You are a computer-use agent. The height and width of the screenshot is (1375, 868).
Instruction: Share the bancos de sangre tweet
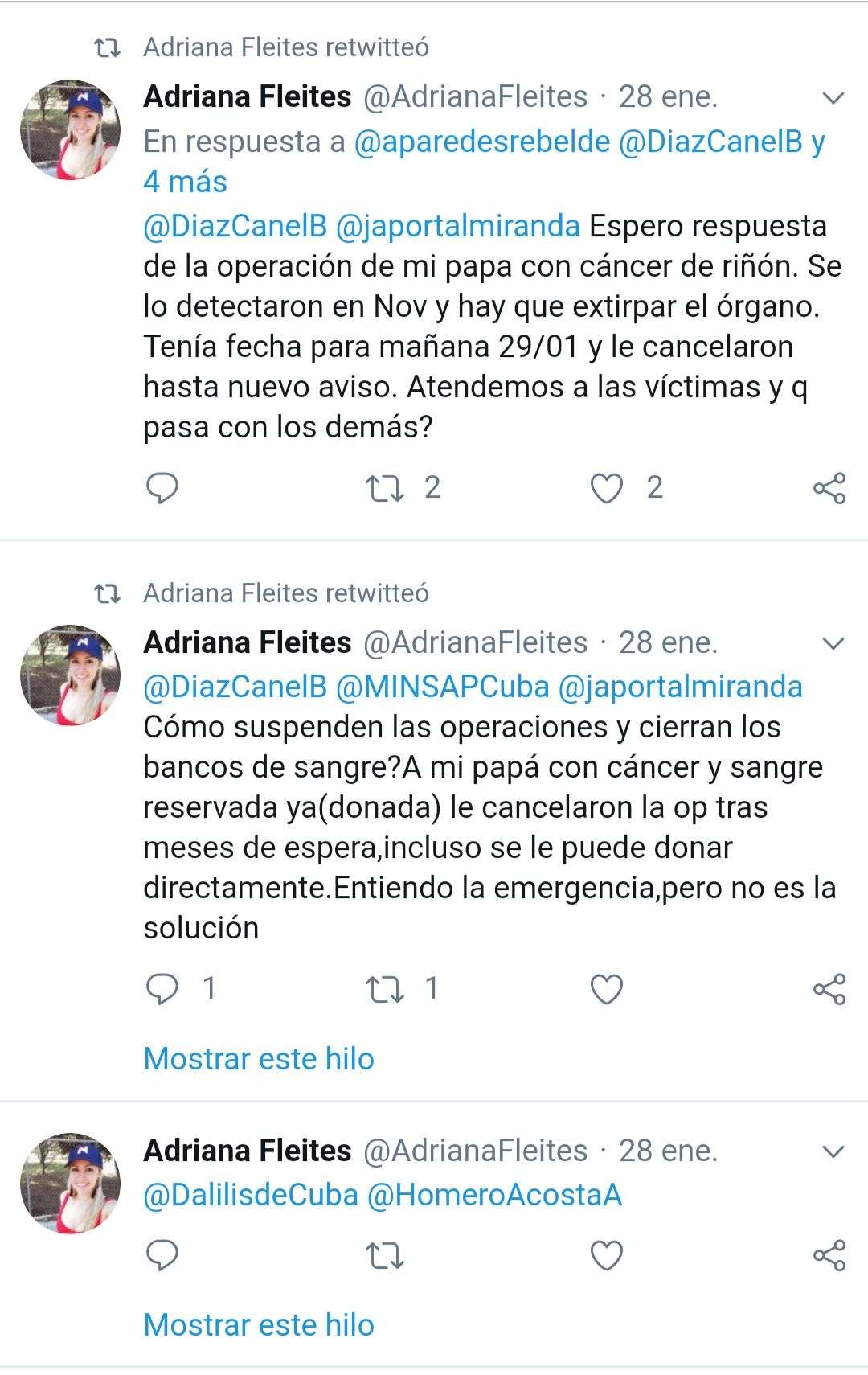[829, 989]
